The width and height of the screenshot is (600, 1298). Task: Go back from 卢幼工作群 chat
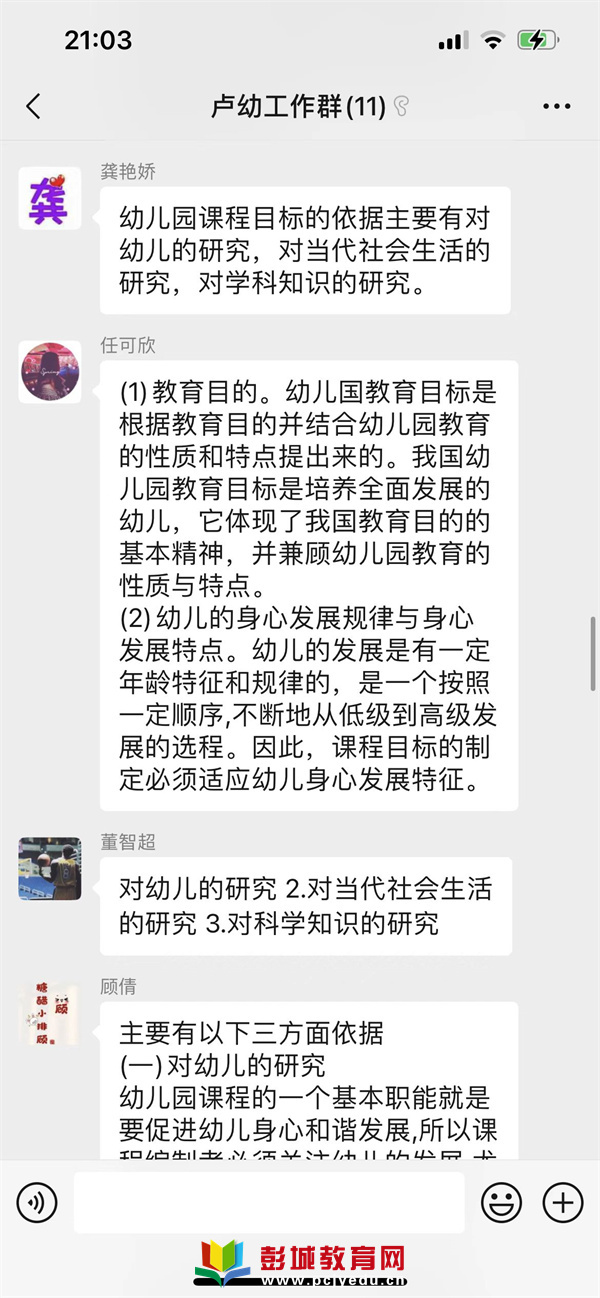[34, 107]
